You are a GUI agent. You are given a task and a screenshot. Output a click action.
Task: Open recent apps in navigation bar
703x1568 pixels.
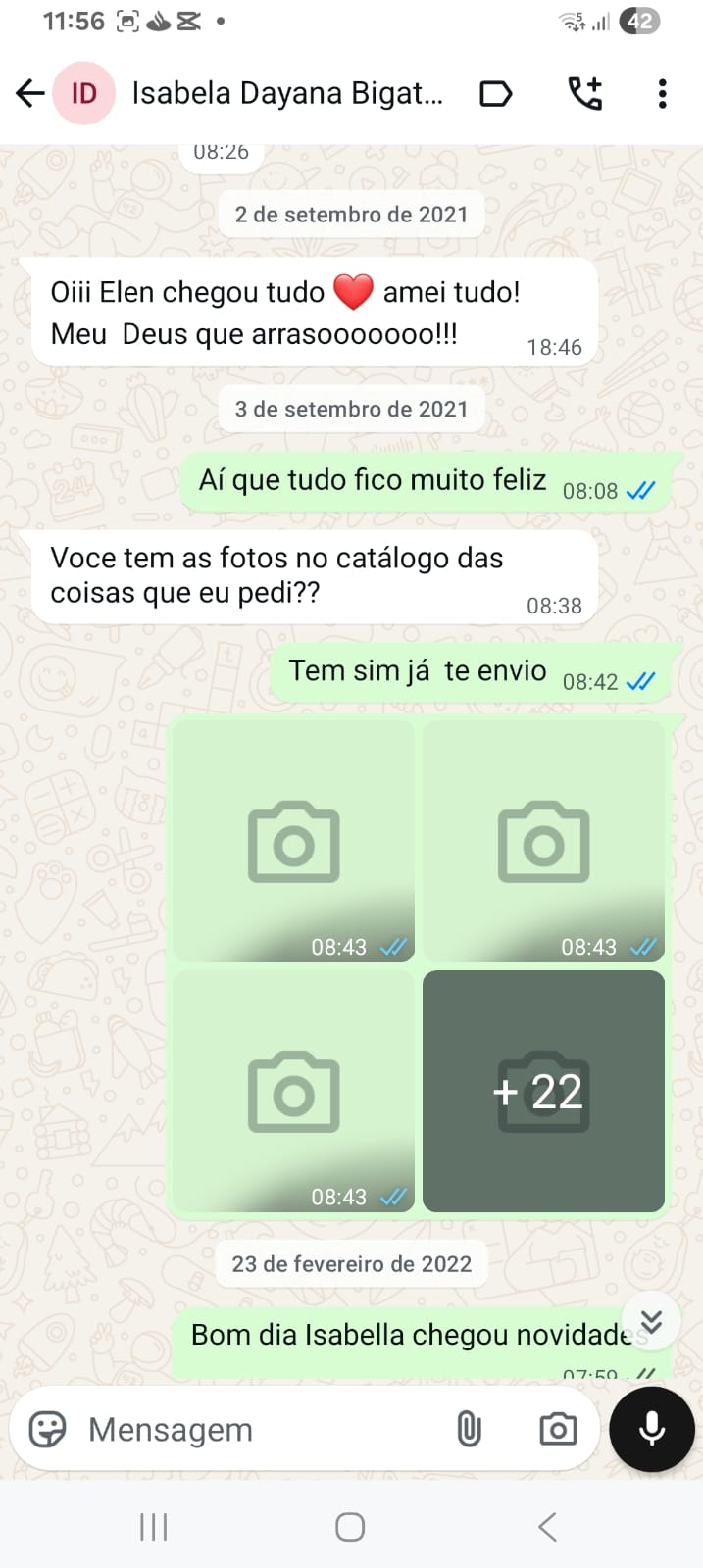coord(153,1527)
